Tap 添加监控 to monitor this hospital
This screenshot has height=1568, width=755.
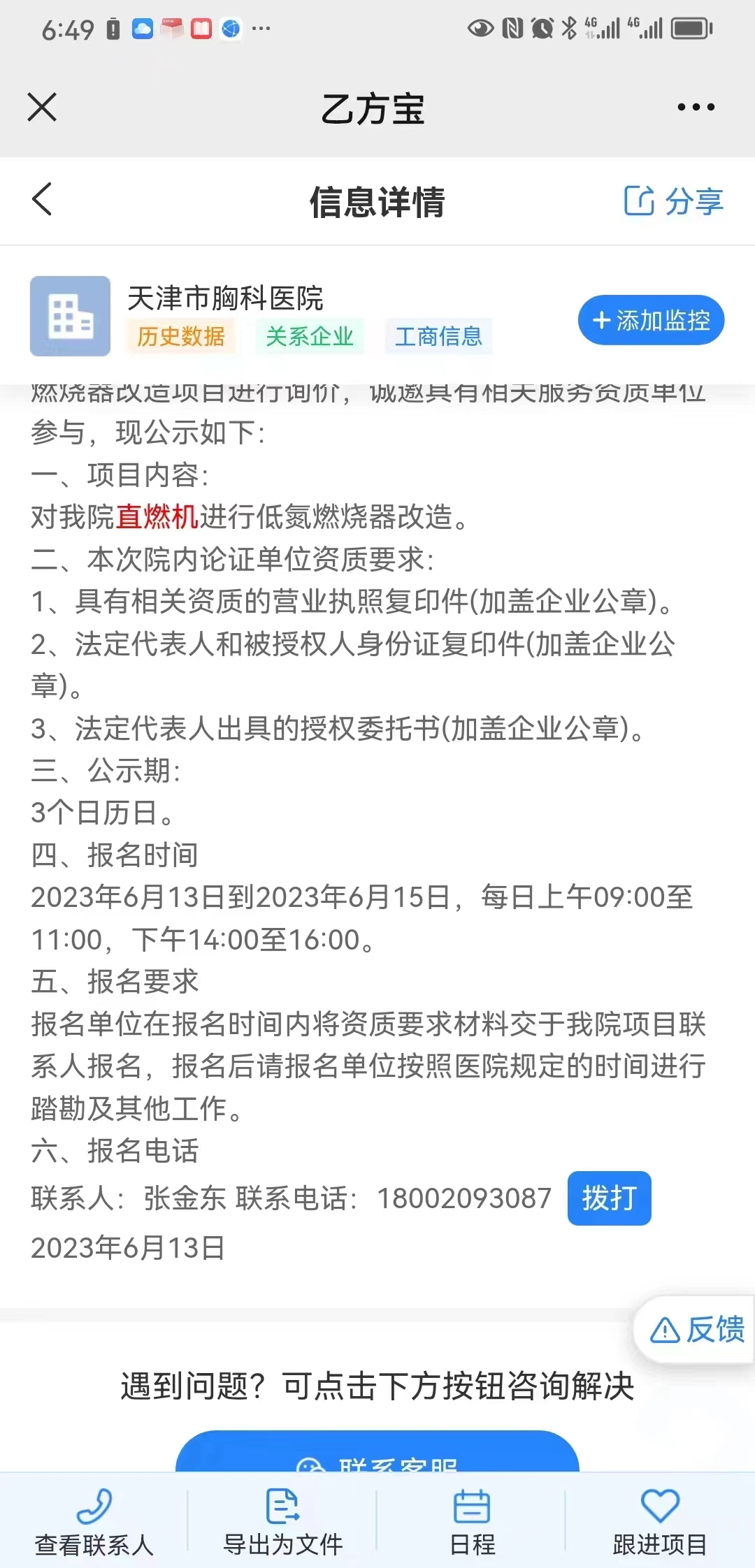[x=650, y=321]
